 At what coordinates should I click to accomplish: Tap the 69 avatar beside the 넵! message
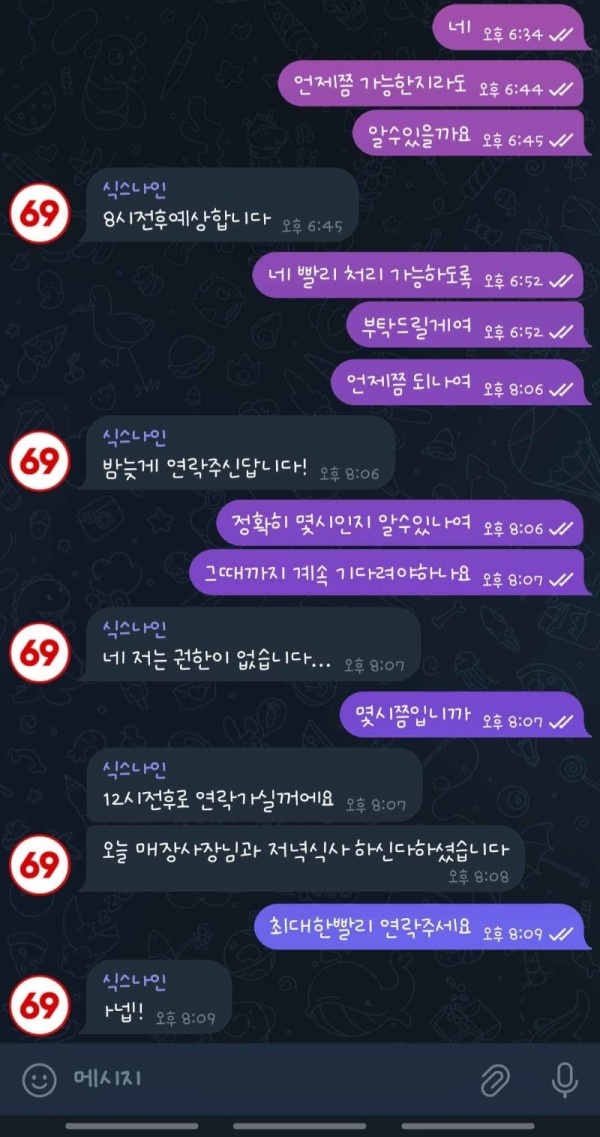point(40,1005)
